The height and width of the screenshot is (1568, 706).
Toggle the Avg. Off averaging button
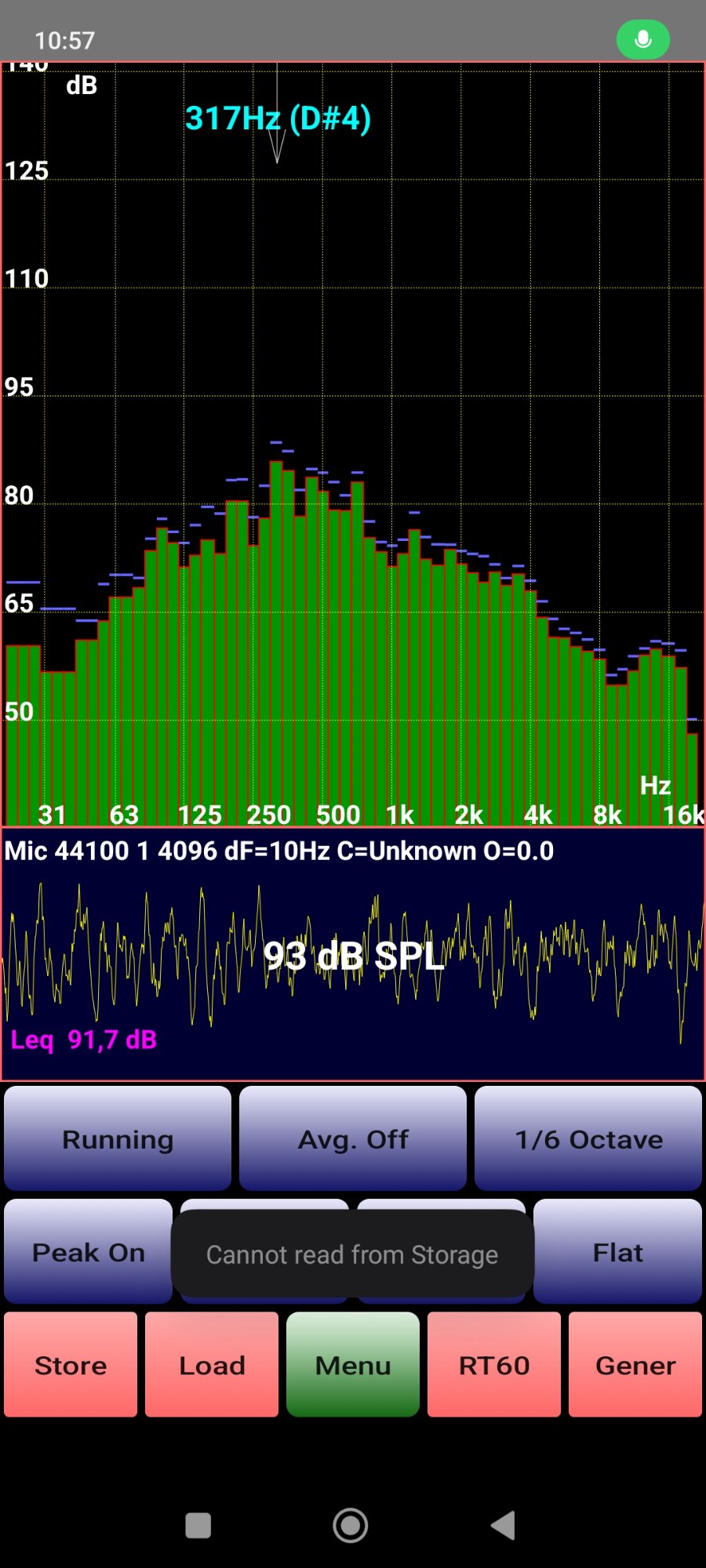[x=353, y=1138]
